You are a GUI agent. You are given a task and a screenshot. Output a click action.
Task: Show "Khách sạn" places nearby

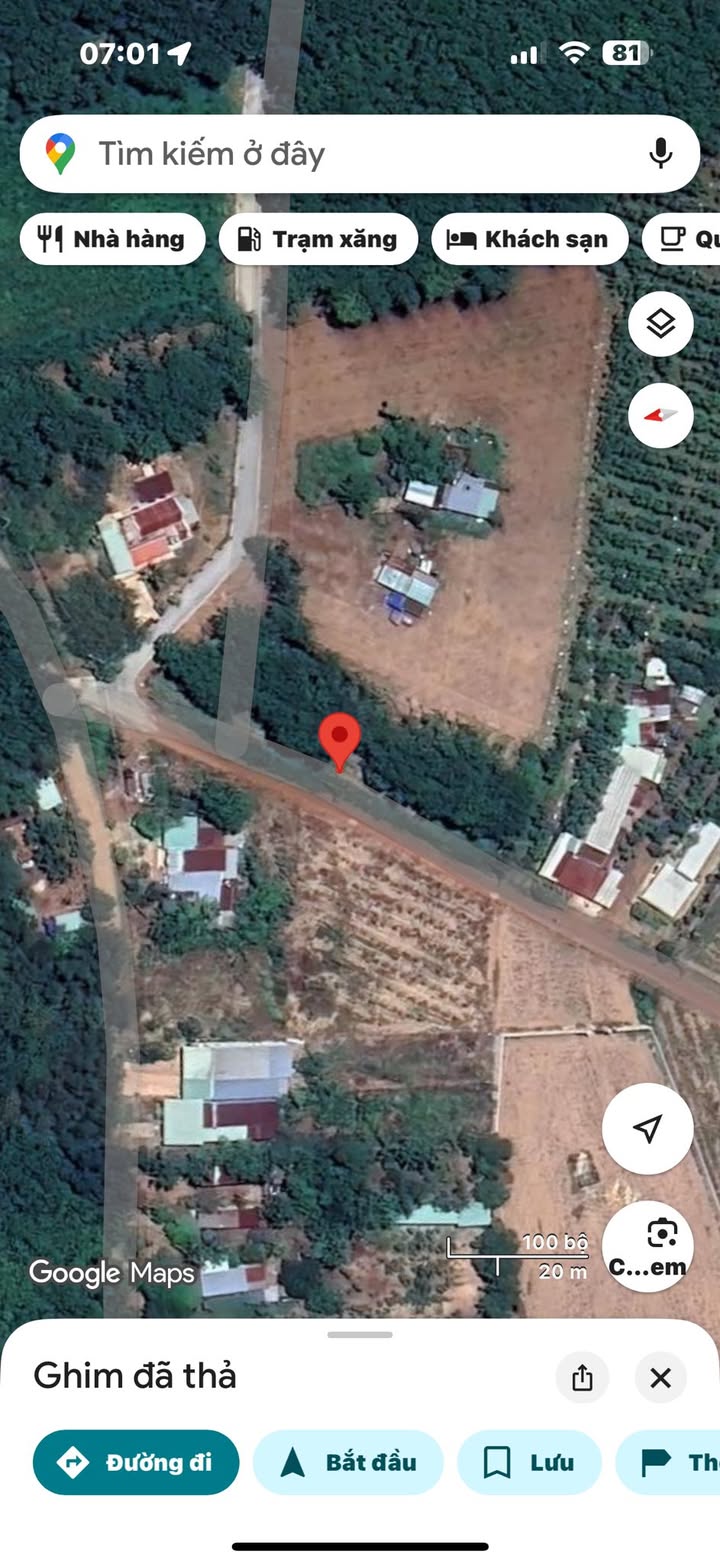tap(529, 239)
